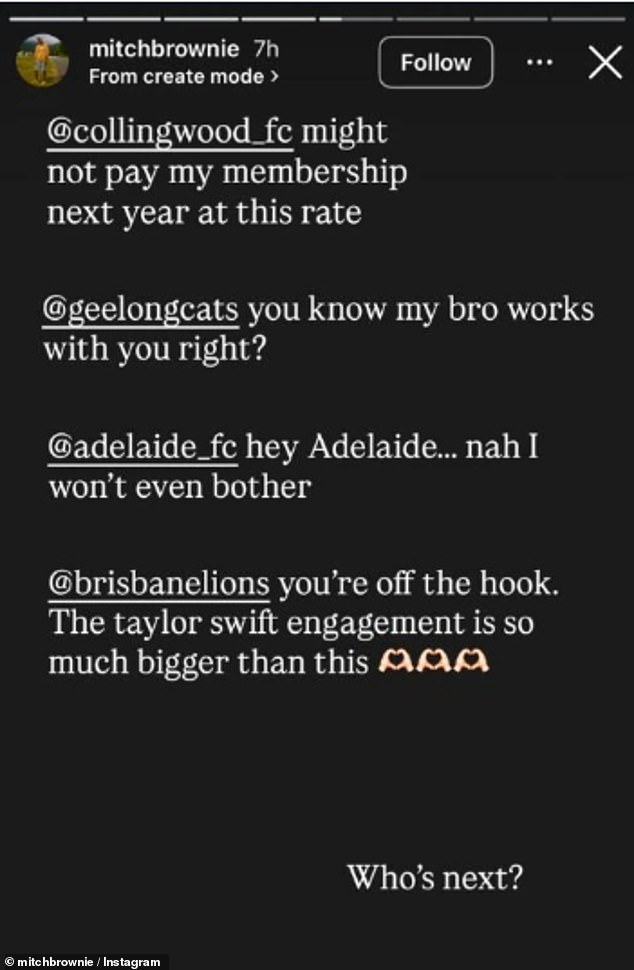Close the story viewer
Viewport: 634px width, 970px height.
click(x=604, y=62)
